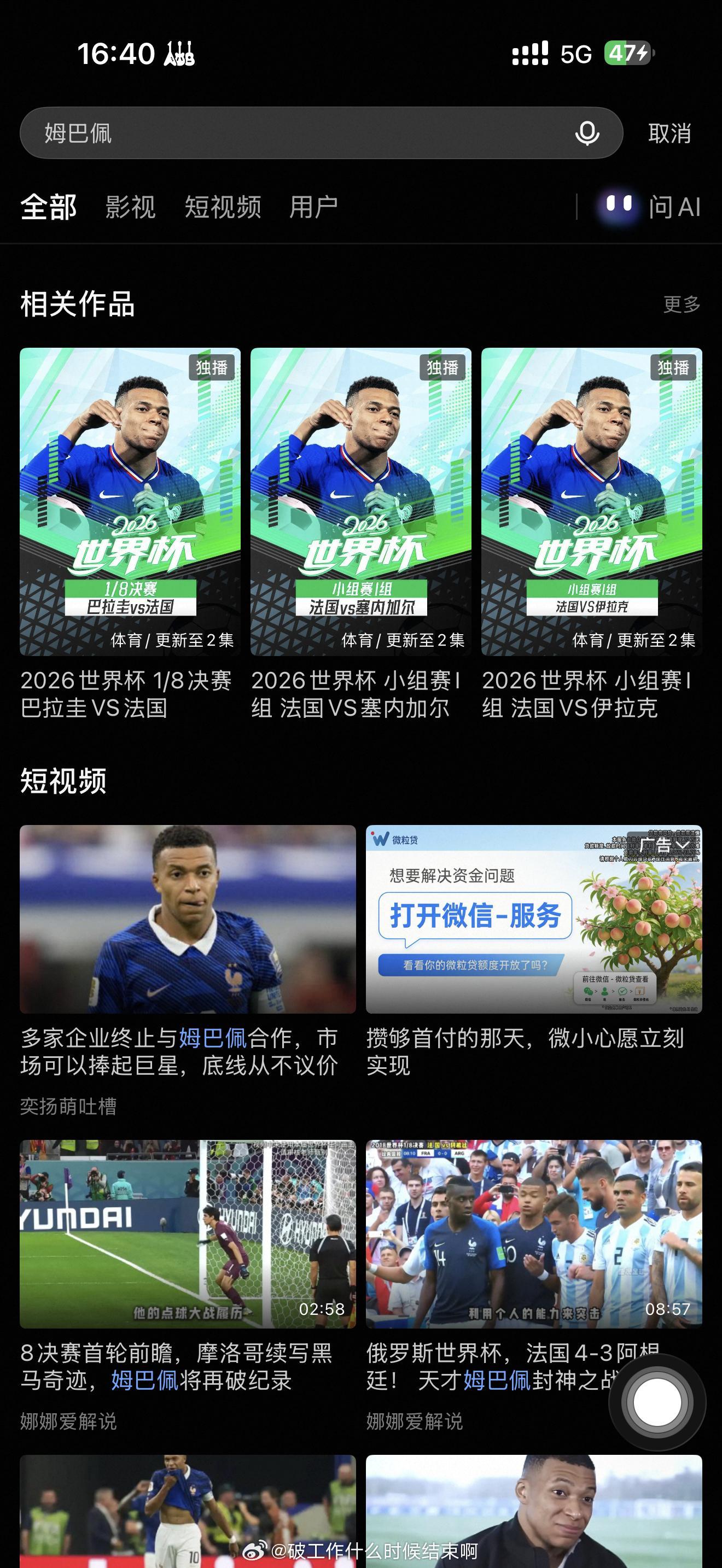The height and width of the screenshot is (1568, 722).
Task: Switch to the 短视频 tab
Action: [x=223, y=207]
